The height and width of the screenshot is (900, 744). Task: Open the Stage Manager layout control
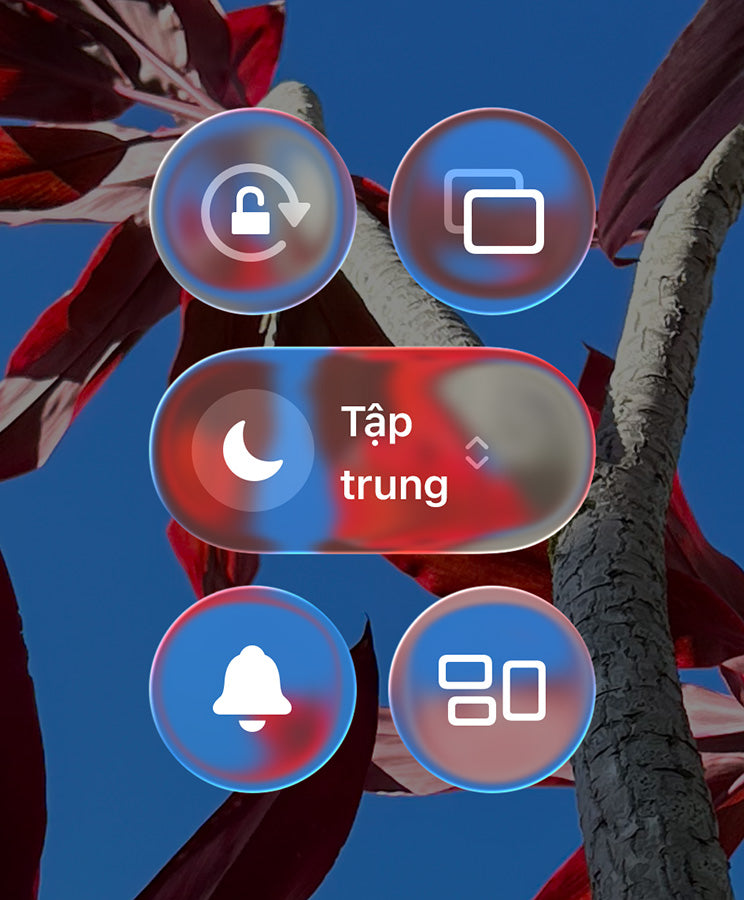(492, 689)
